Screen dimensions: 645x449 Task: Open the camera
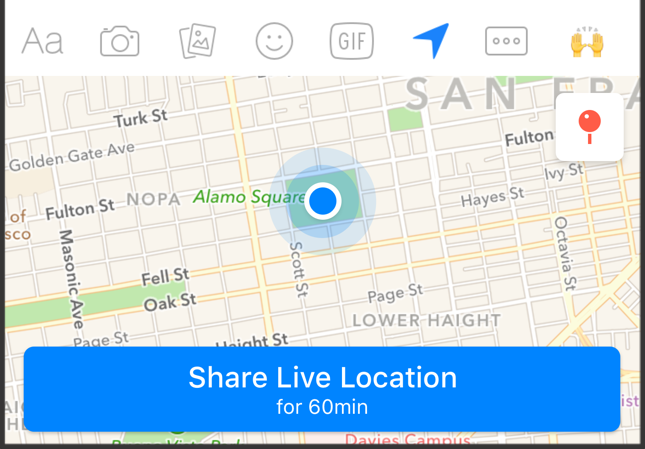[x=120, y=41]
